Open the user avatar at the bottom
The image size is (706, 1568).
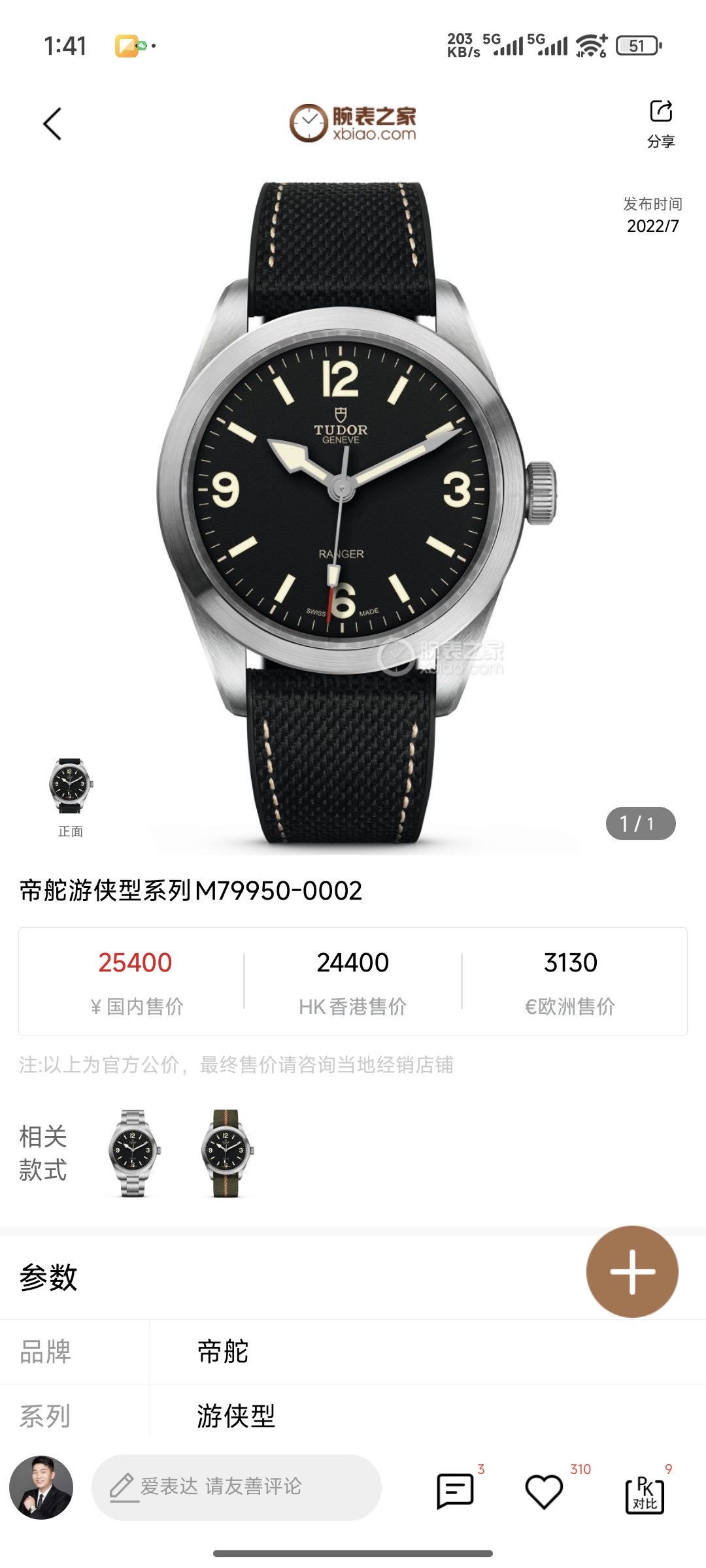tap(41, 1487)
